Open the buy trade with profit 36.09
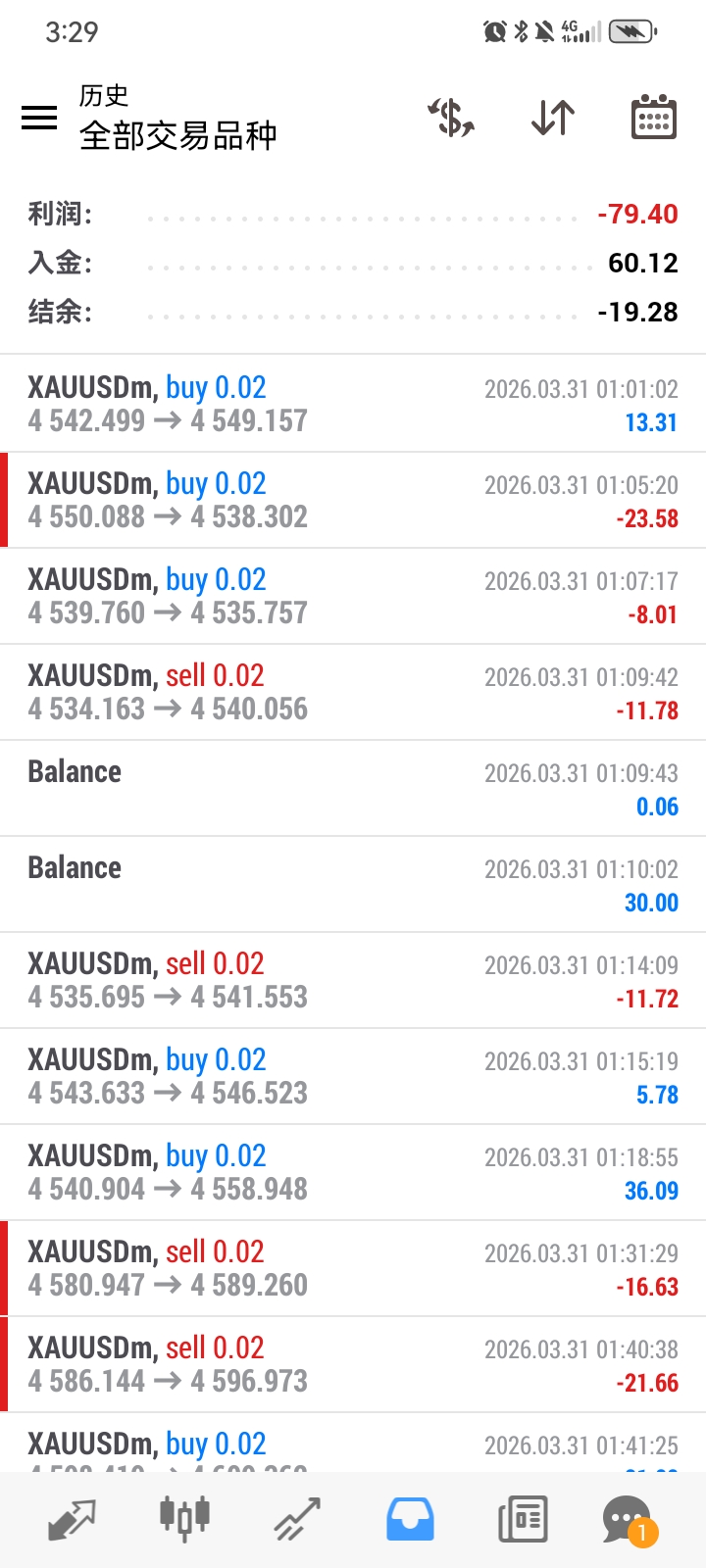The height and width of the screenshot is (1568, 706). (x=353, y=1172)
